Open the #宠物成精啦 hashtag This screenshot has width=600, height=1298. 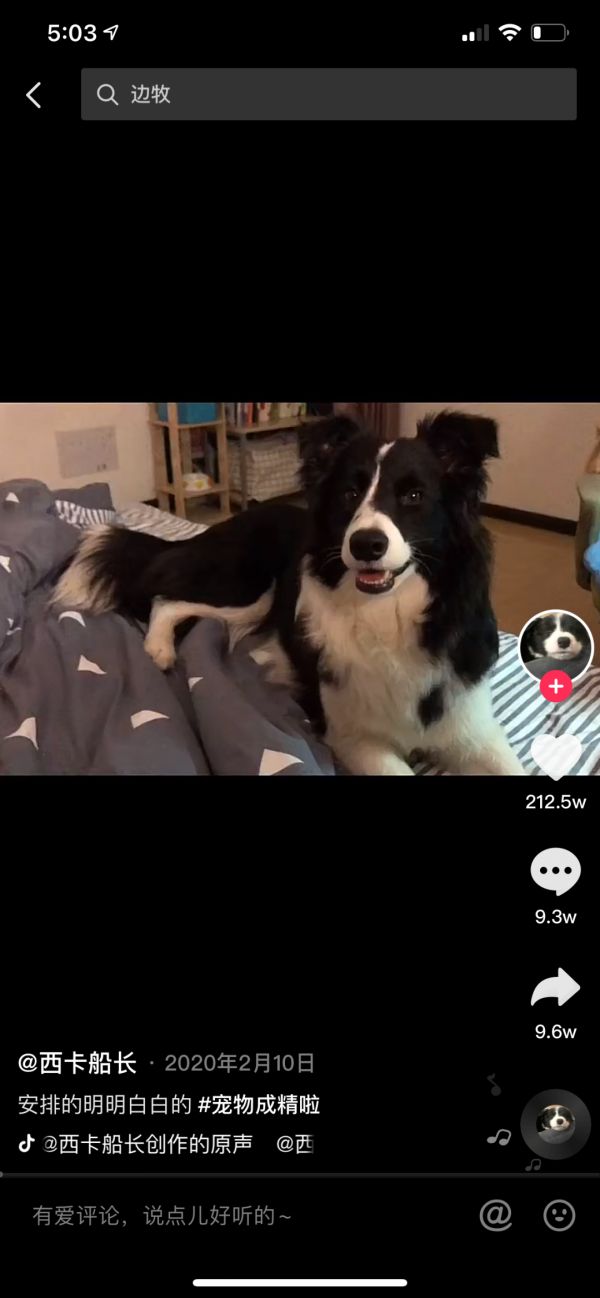(259, 1105)
